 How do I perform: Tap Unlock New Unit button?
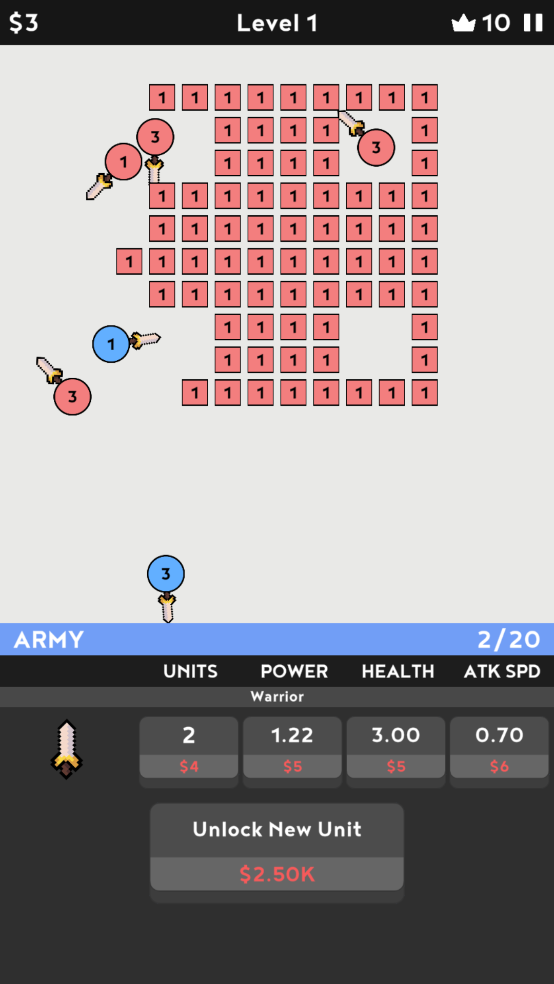[277, 847]
